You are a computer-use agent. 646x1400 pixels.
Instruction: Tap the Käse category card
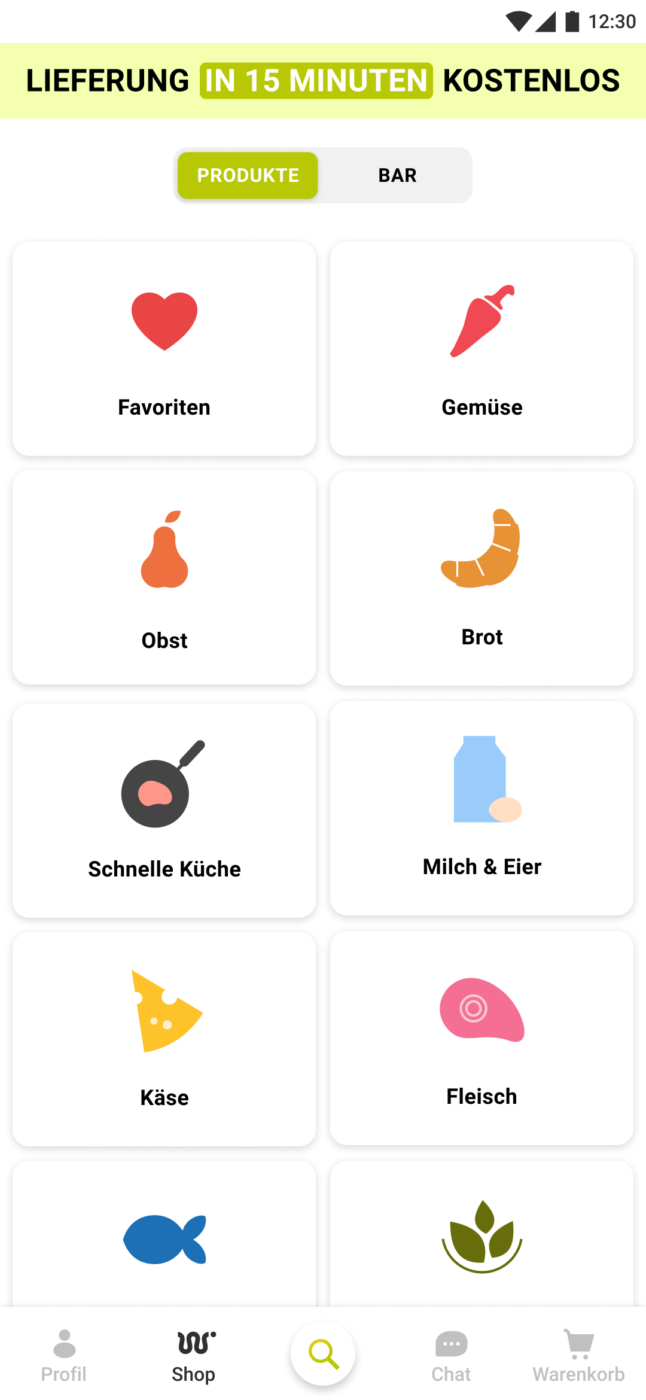pyautogui.click(x=164, y=1039)
